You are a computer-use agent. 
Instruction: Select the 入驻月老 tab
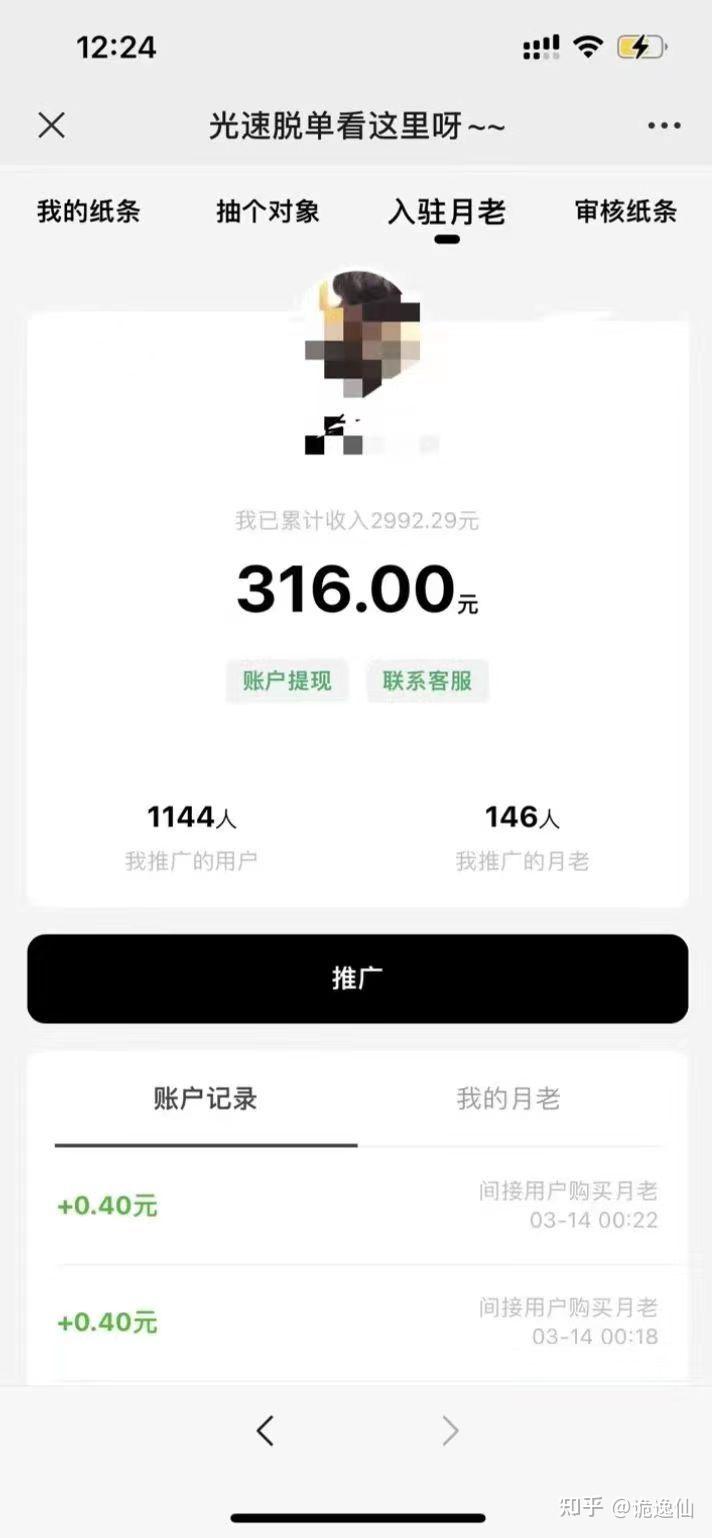point(447,212)
